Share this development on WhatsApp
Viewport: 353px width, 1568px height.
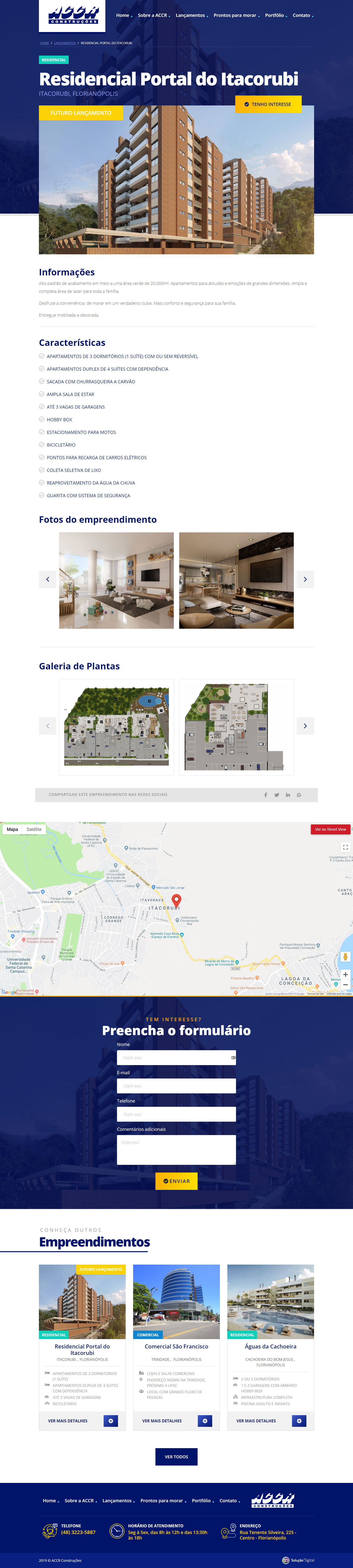point(299,795)
